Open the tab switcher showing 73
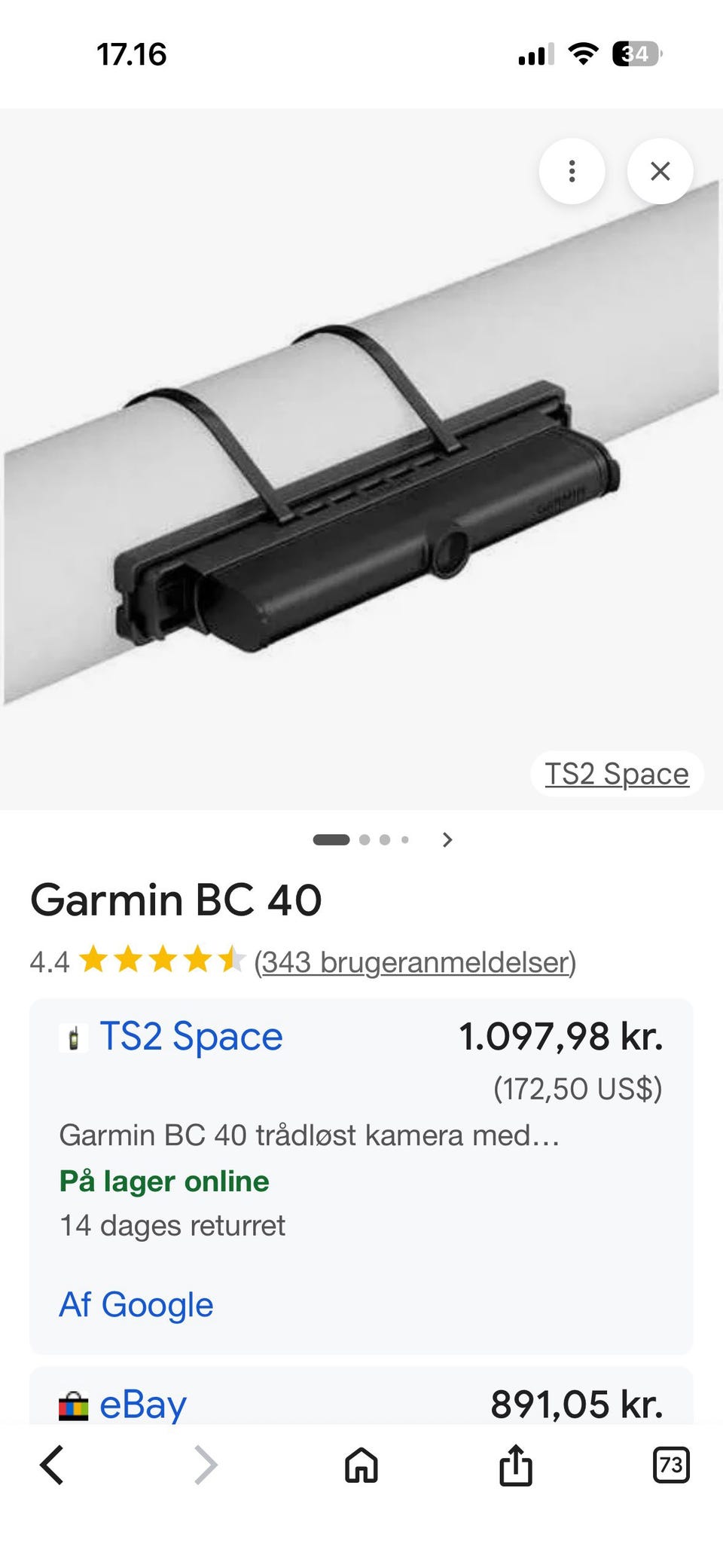723x1568 pixels. pos(672,1464)
